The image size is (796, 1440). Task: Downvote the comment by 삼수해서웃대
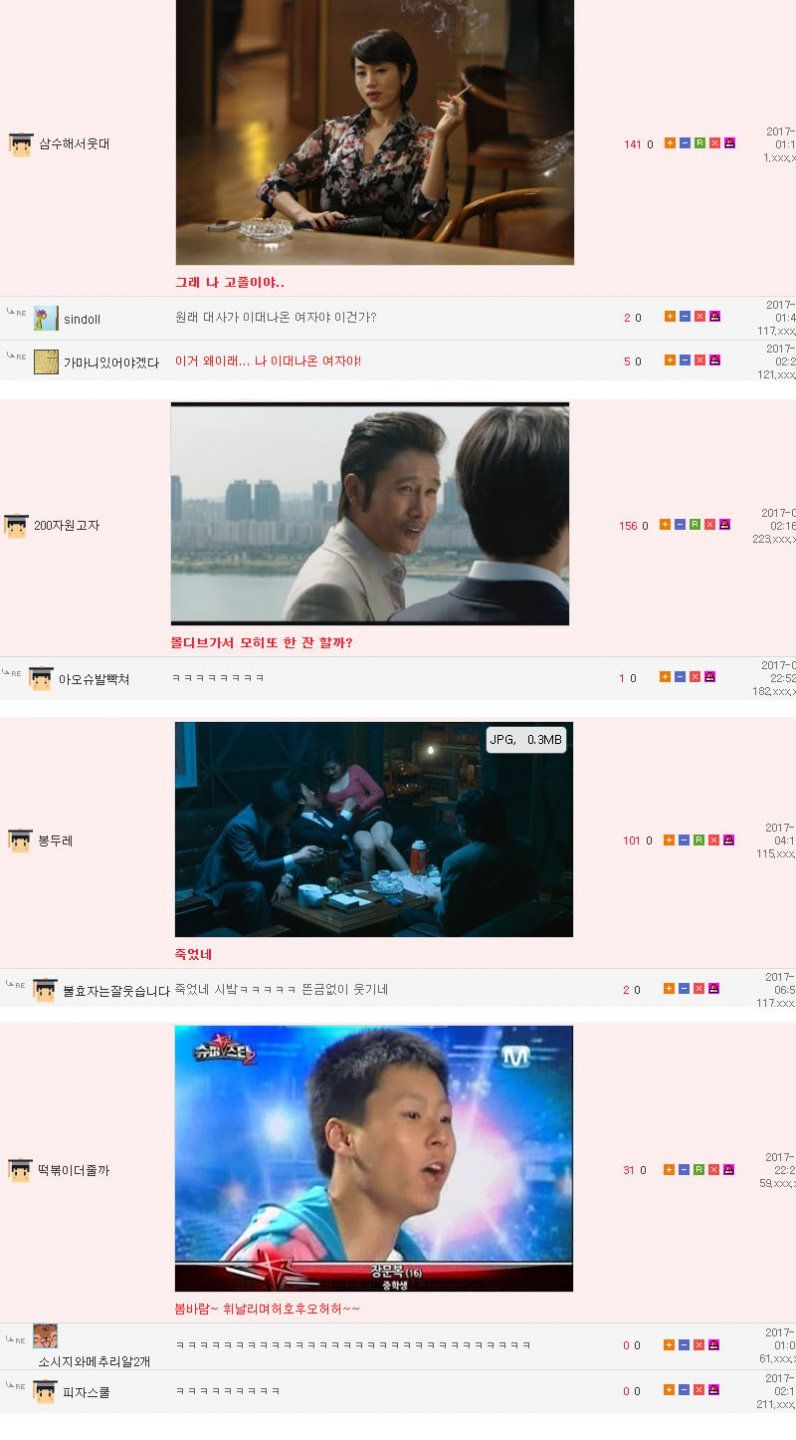(685, 143)
